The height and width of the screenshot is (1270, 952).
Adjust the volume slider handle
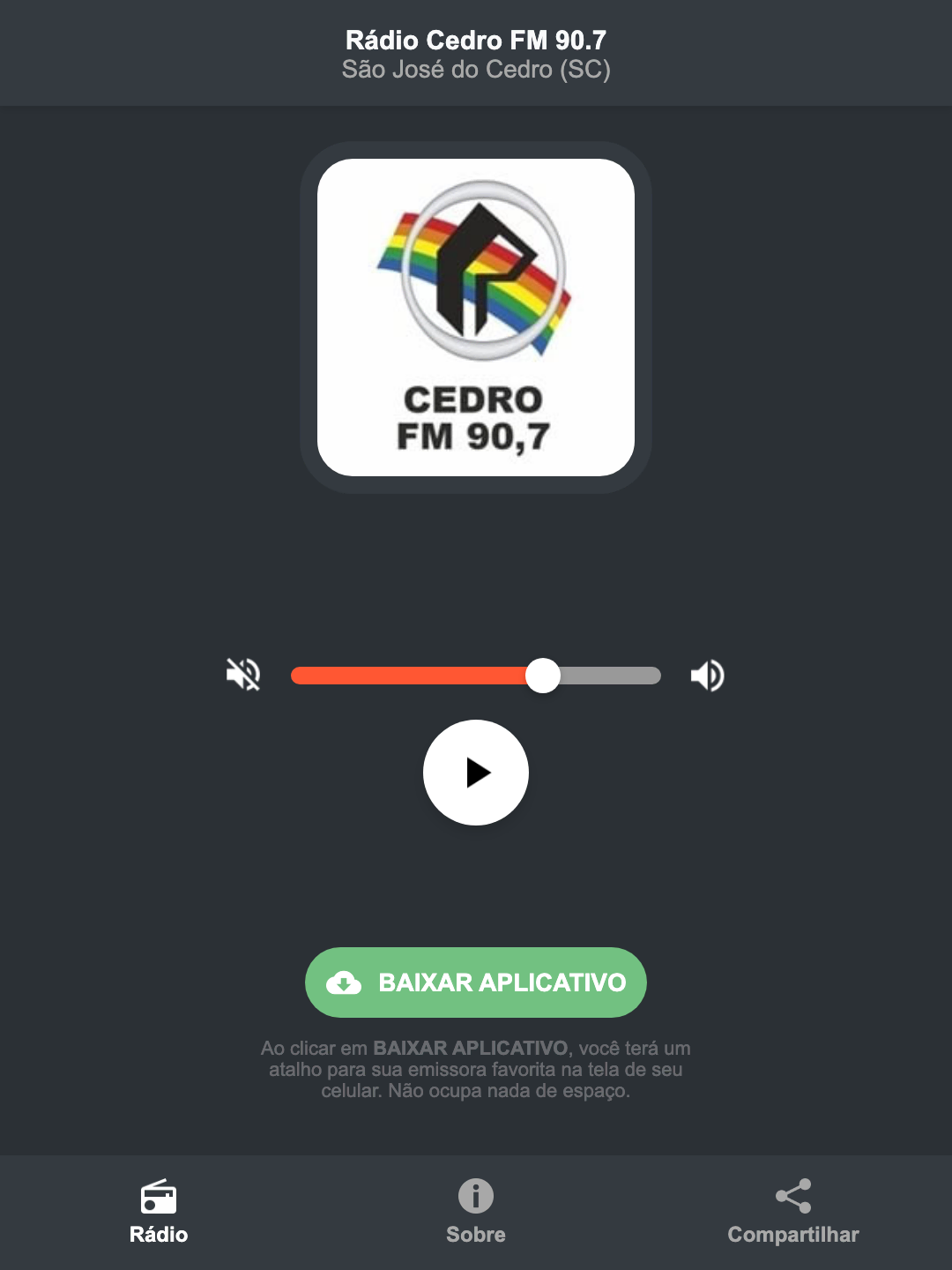coord(544,675)
